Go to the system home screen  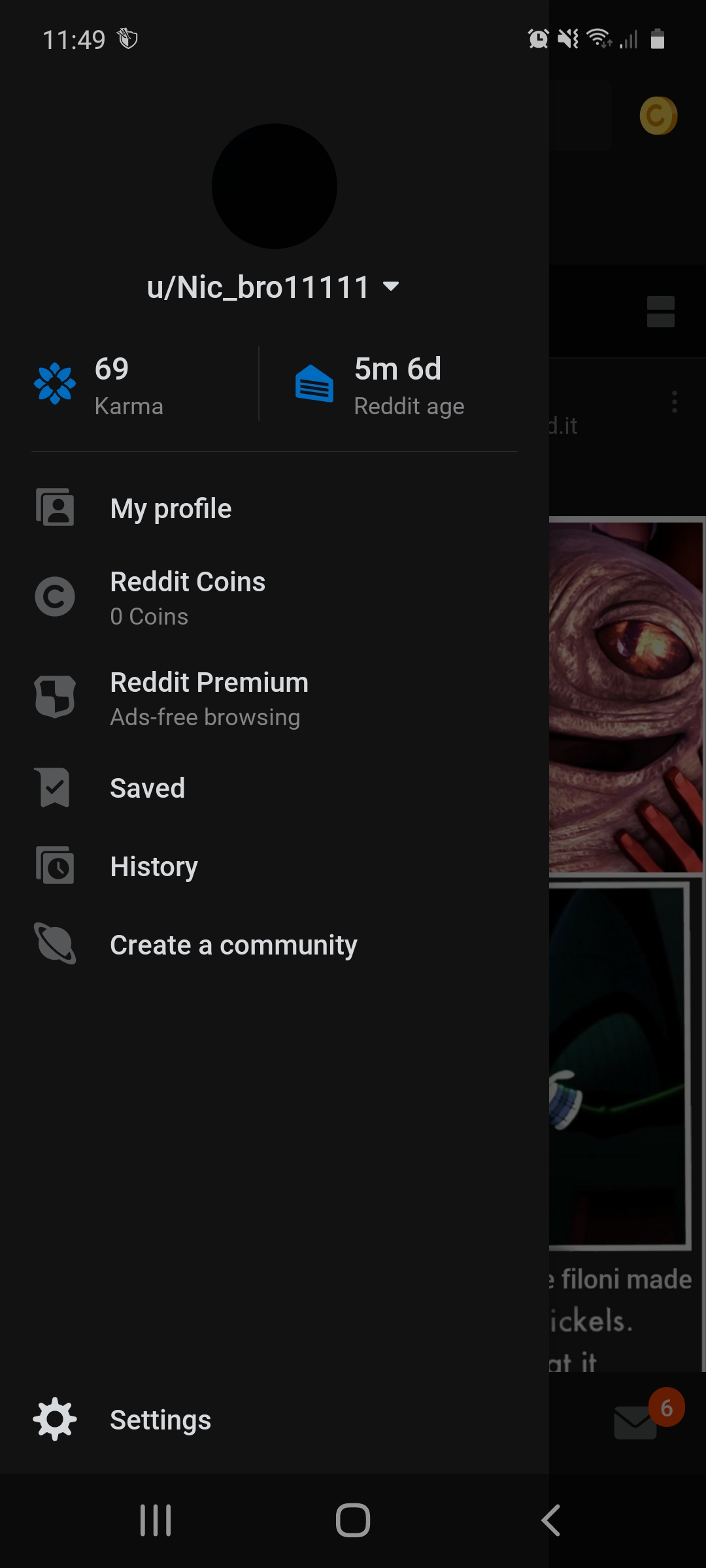(353, 1520)
